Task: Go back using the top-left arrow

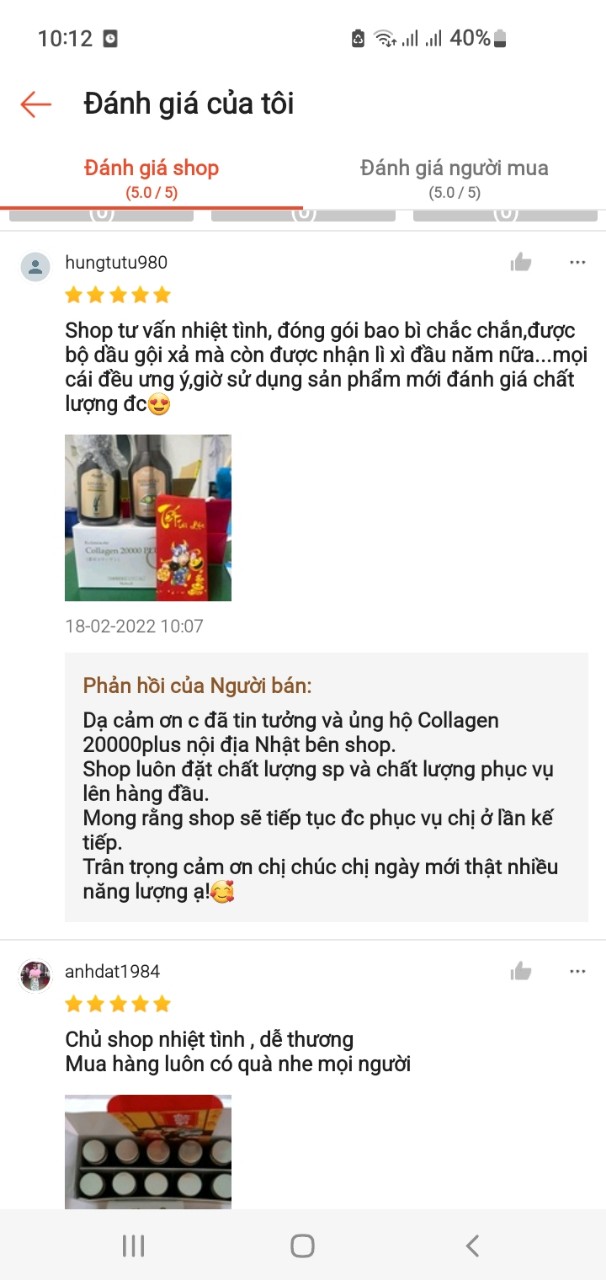Action: click(x=36, y=104)
